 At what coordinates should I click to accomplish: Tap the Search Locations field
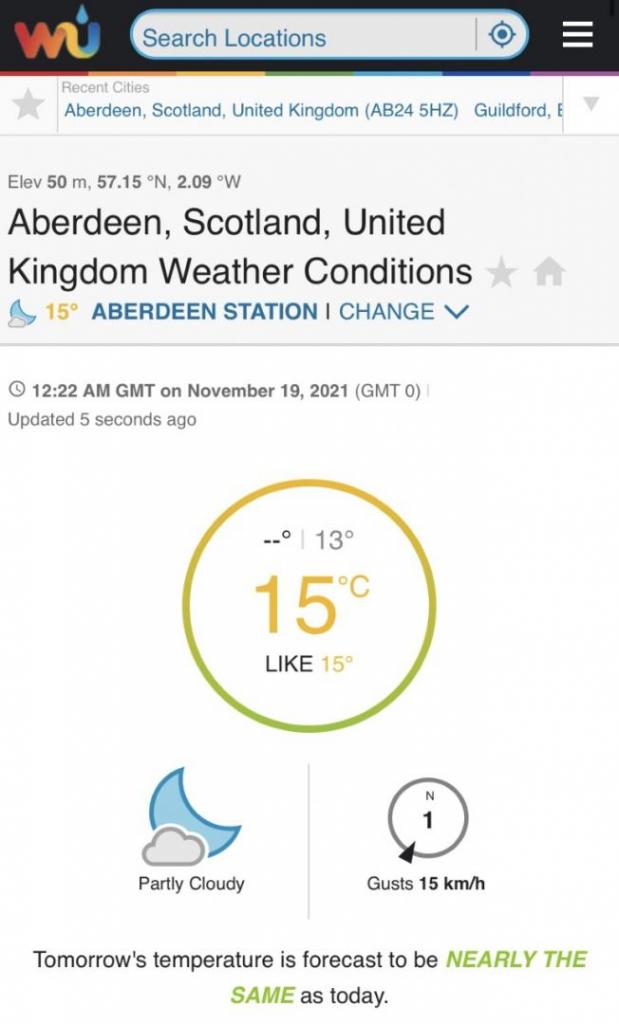tap(300, 38)
